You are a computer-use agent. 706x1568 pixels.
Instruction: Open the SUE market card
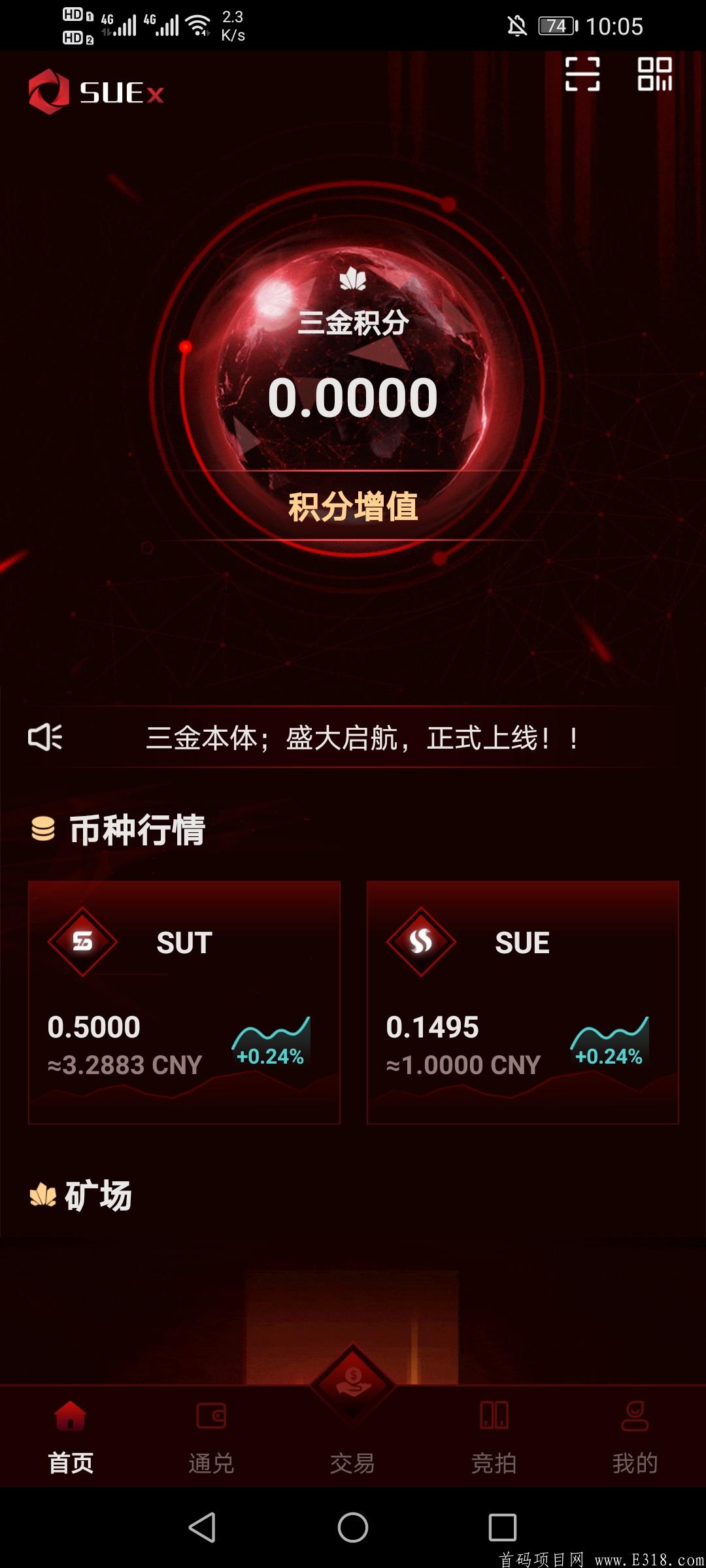(522, 1002)
